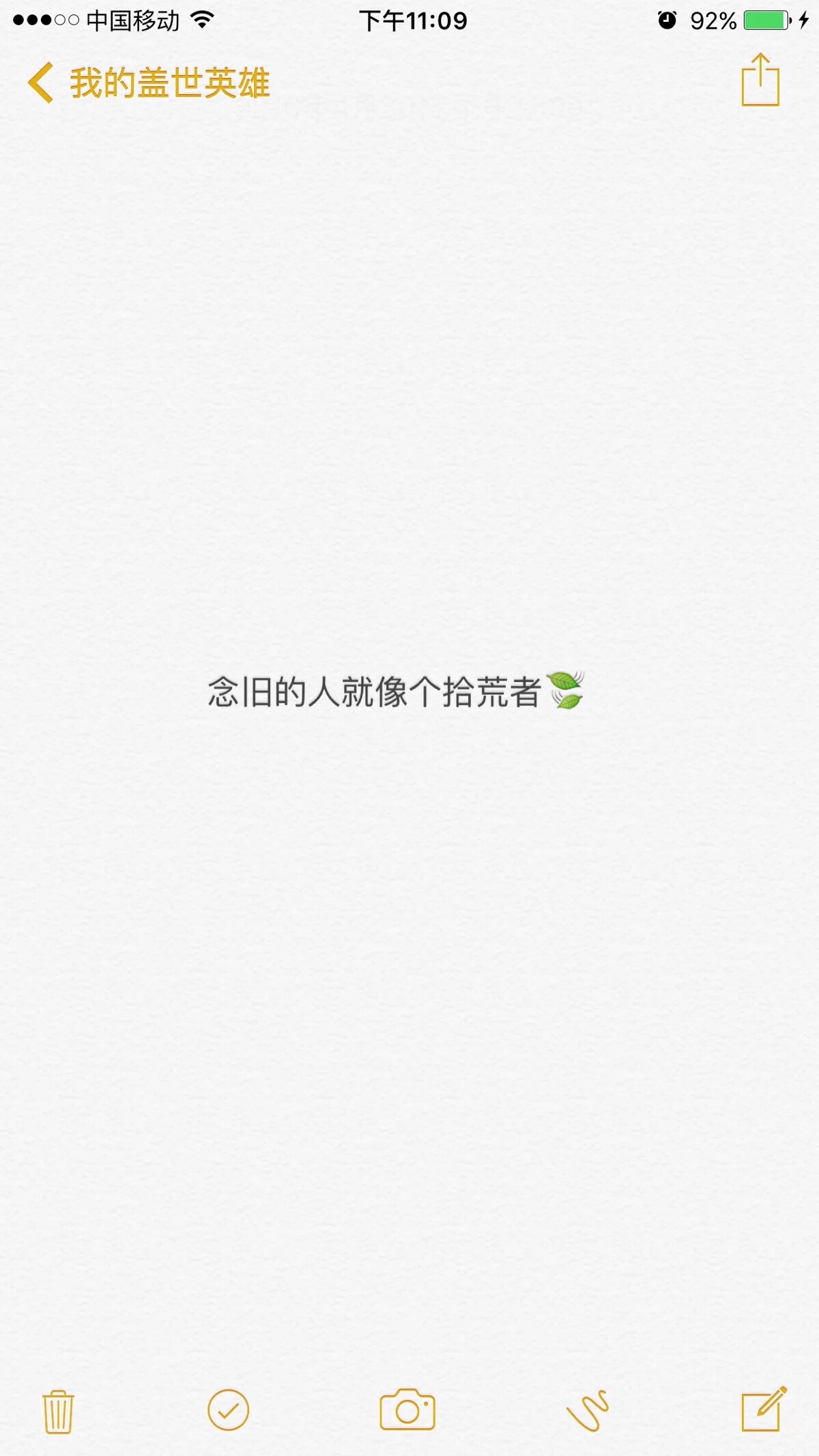Tap the note text to edit
This screenshot has height=1456, width=819.
[396, 691]
